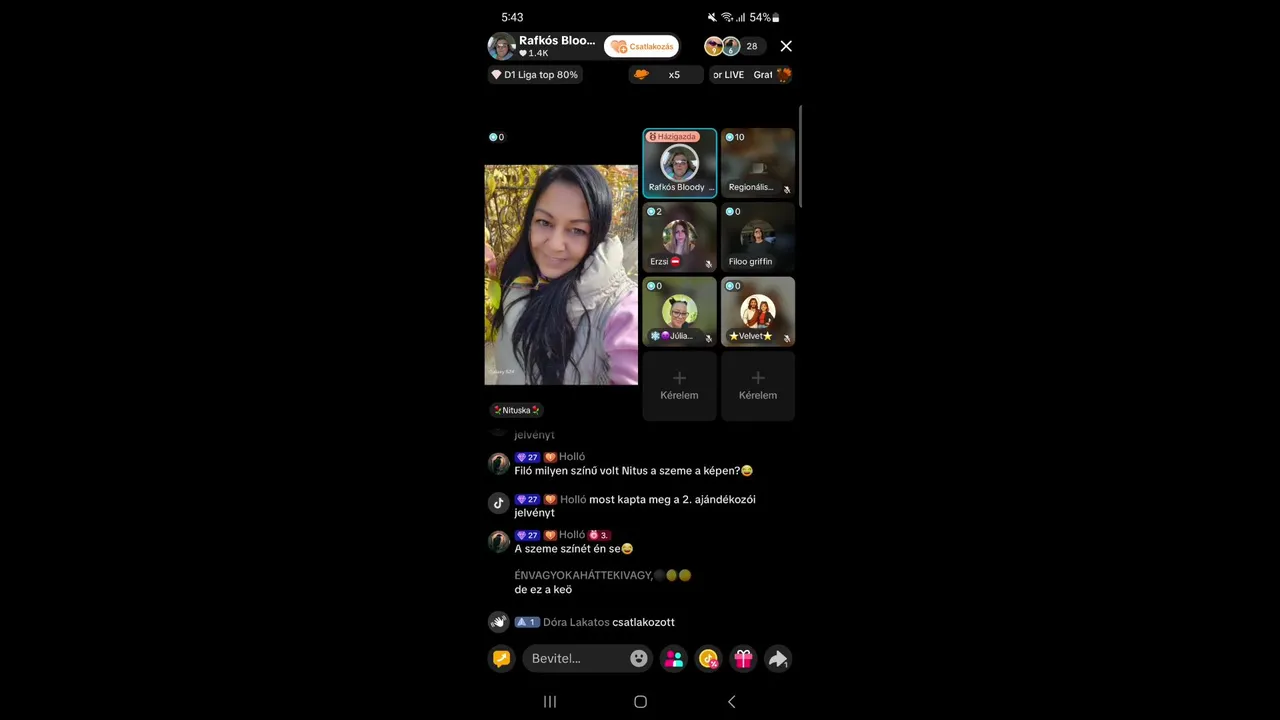Open Erzsi guest seat tile
Image resolution: width=1280 pixels, height=720 pixels.
[x=679, y=238]
